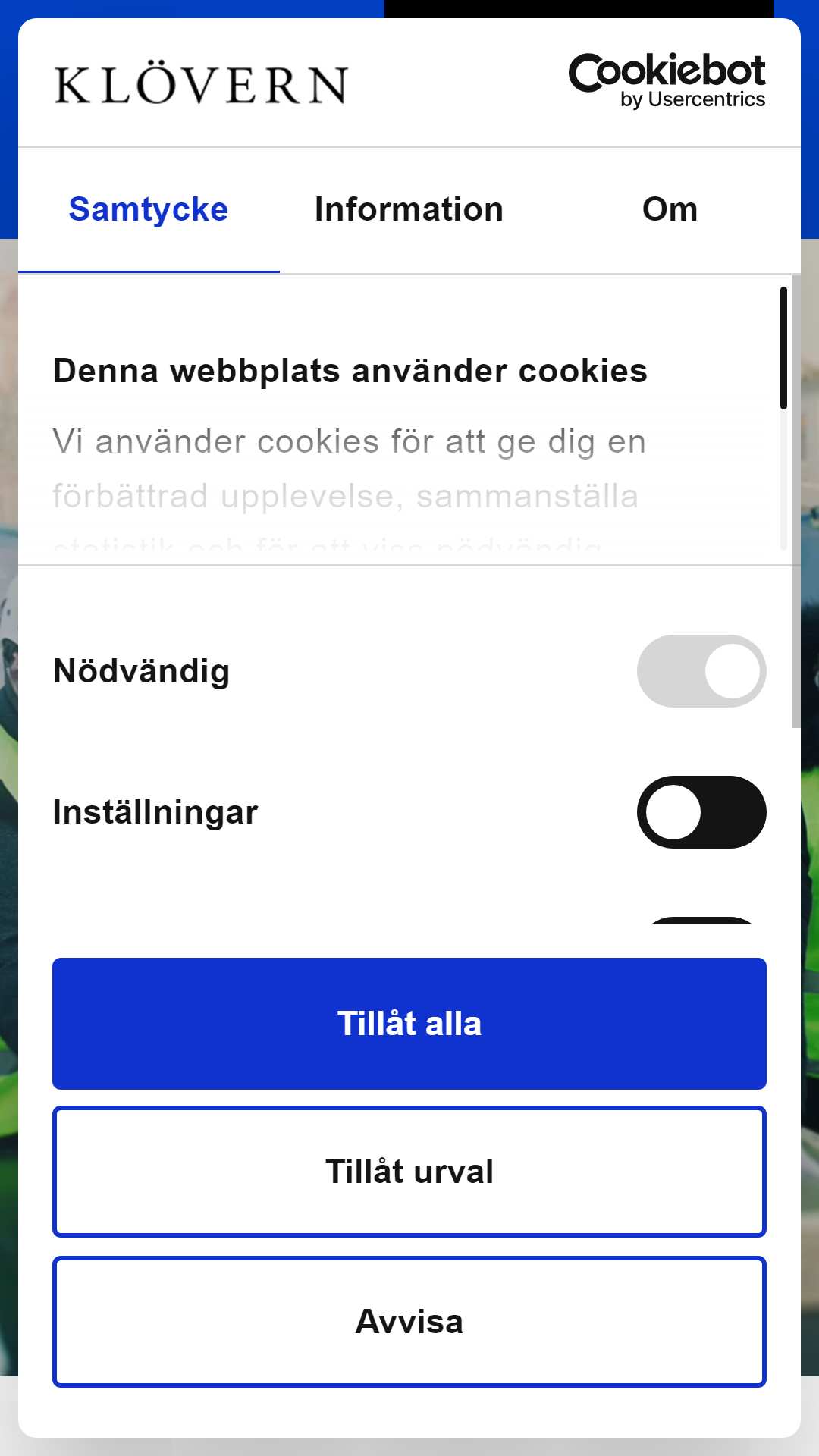The height and width of the screenshot is (1456, 819).
Task: Switch to the Samtycke tab
Action: coord(149,210)
